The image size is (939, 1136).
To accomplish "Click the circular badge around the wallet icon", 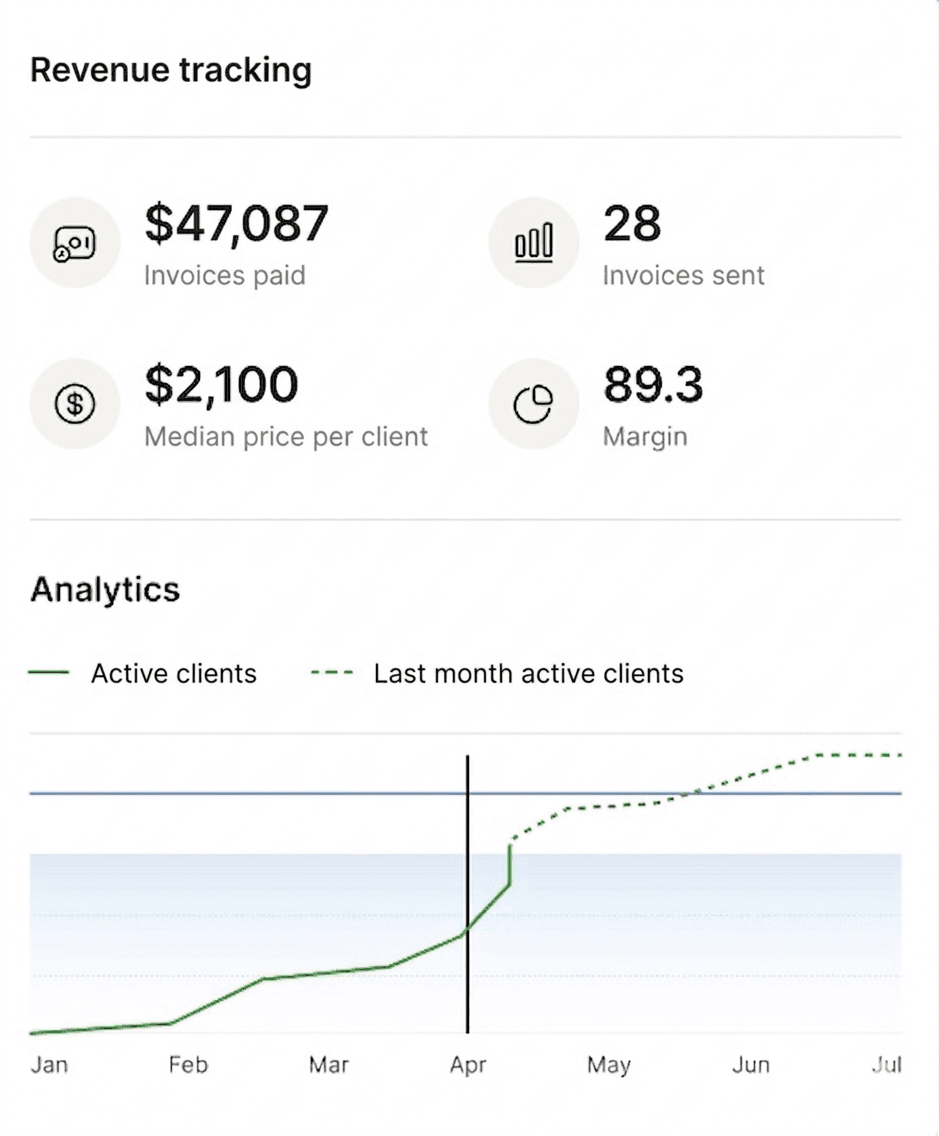I will point(75,242).
